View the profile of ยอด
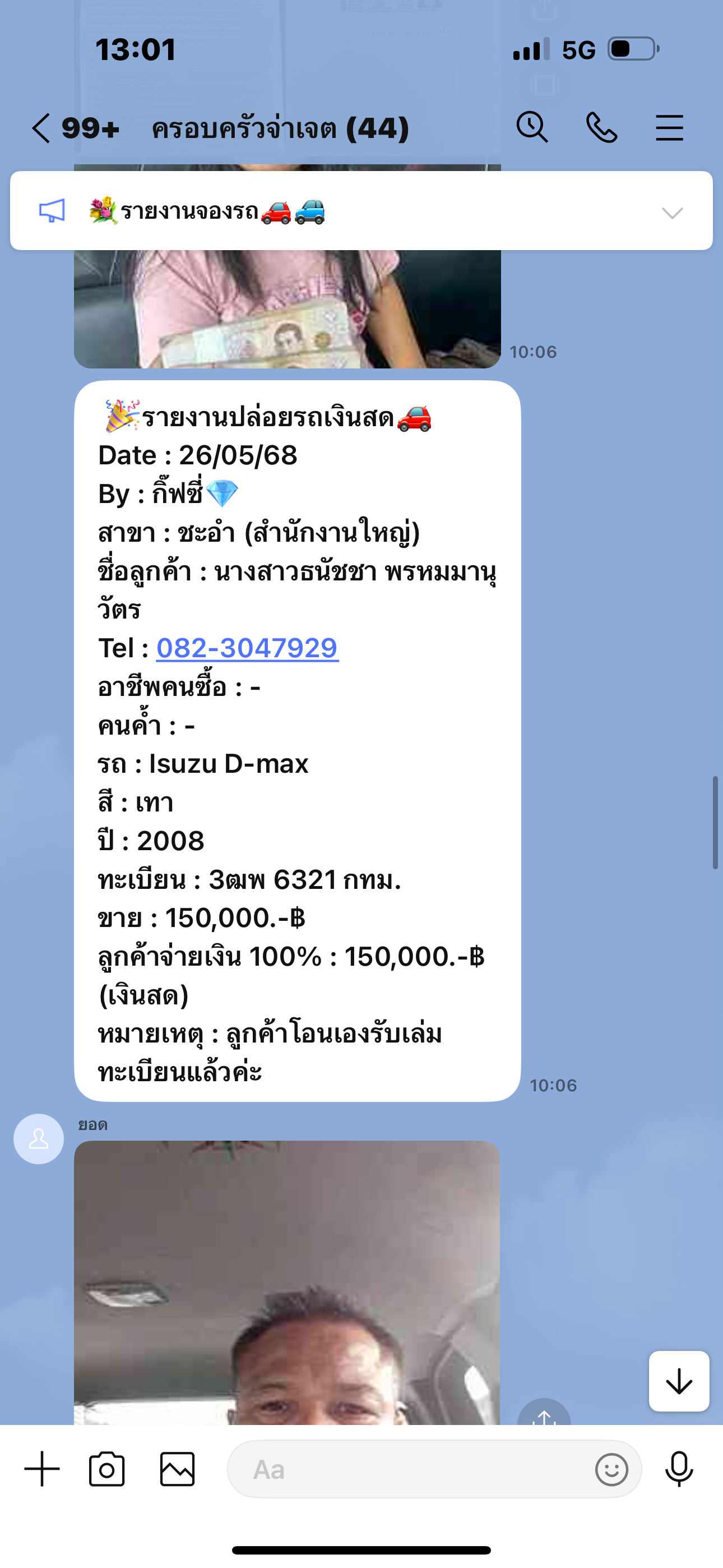The width and height of the screenshot is (723, 1568). click(x=39, y=1139)
